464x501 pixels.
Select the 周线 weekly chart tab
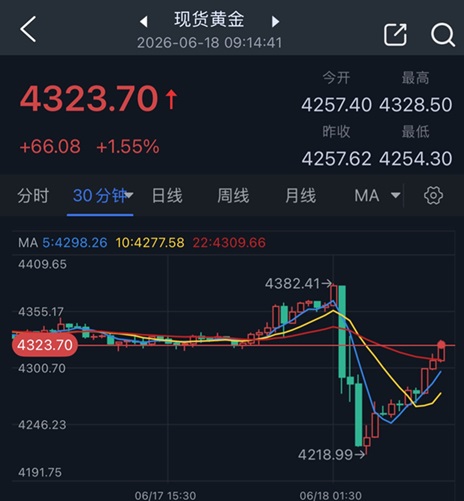pyautogui.click(x=233, y=196)
